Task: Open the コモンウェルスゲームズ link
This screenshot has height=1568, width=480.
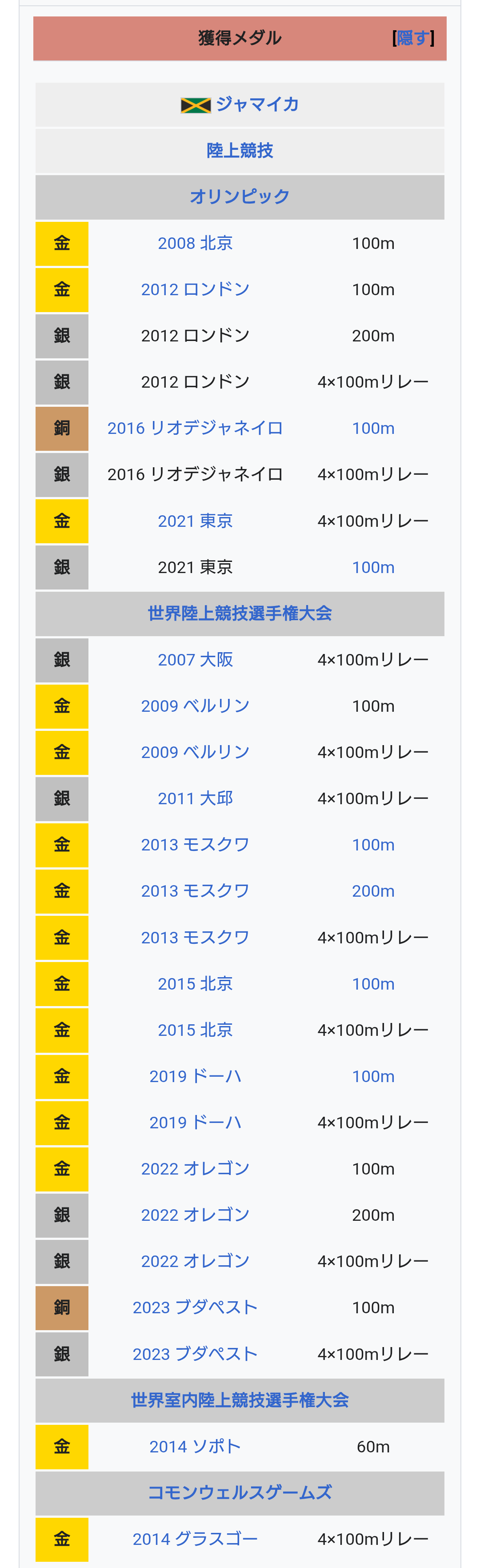Action: pos(240,1492)
